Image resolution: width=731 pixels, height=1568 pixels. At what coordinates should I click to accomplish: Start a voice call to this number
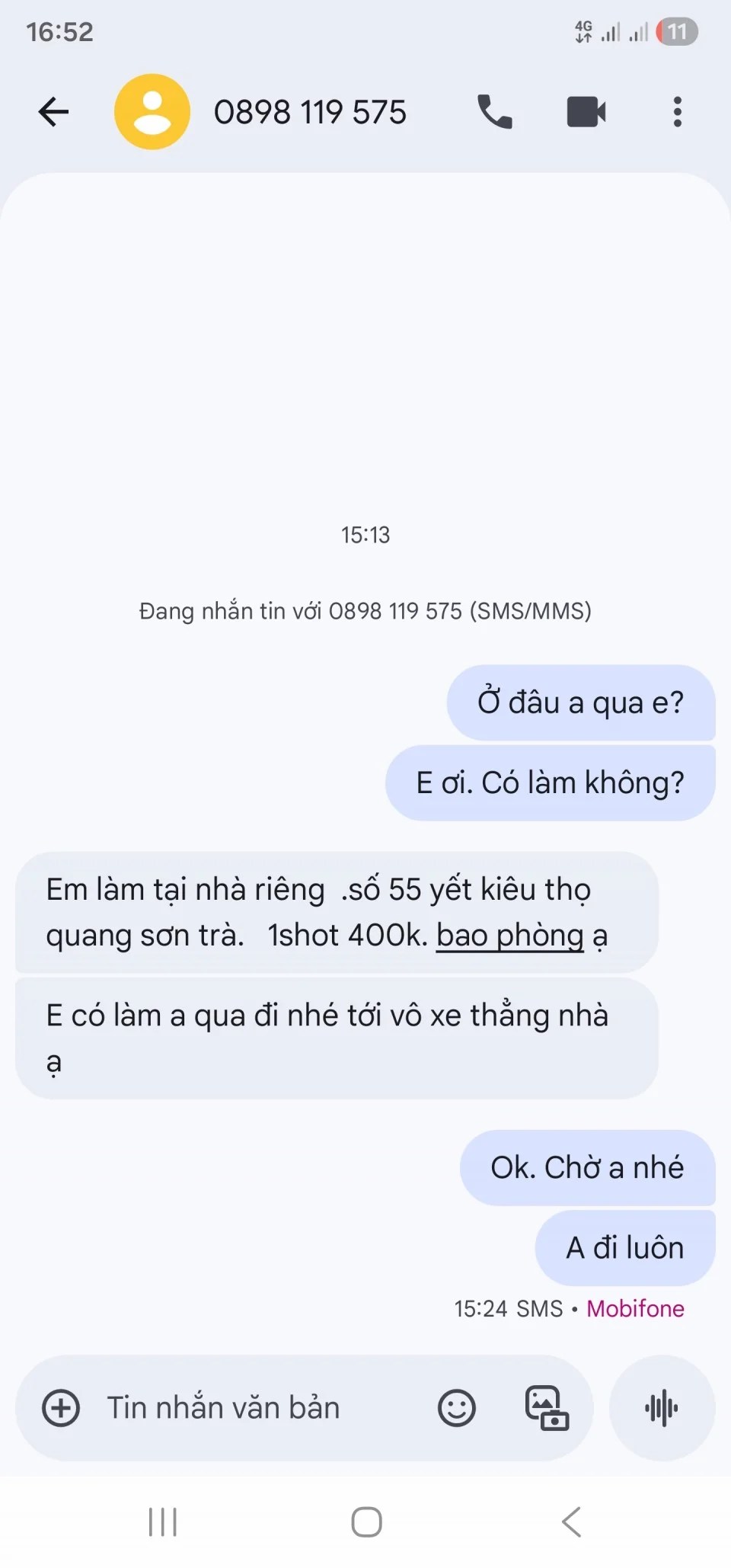[494, 112]
